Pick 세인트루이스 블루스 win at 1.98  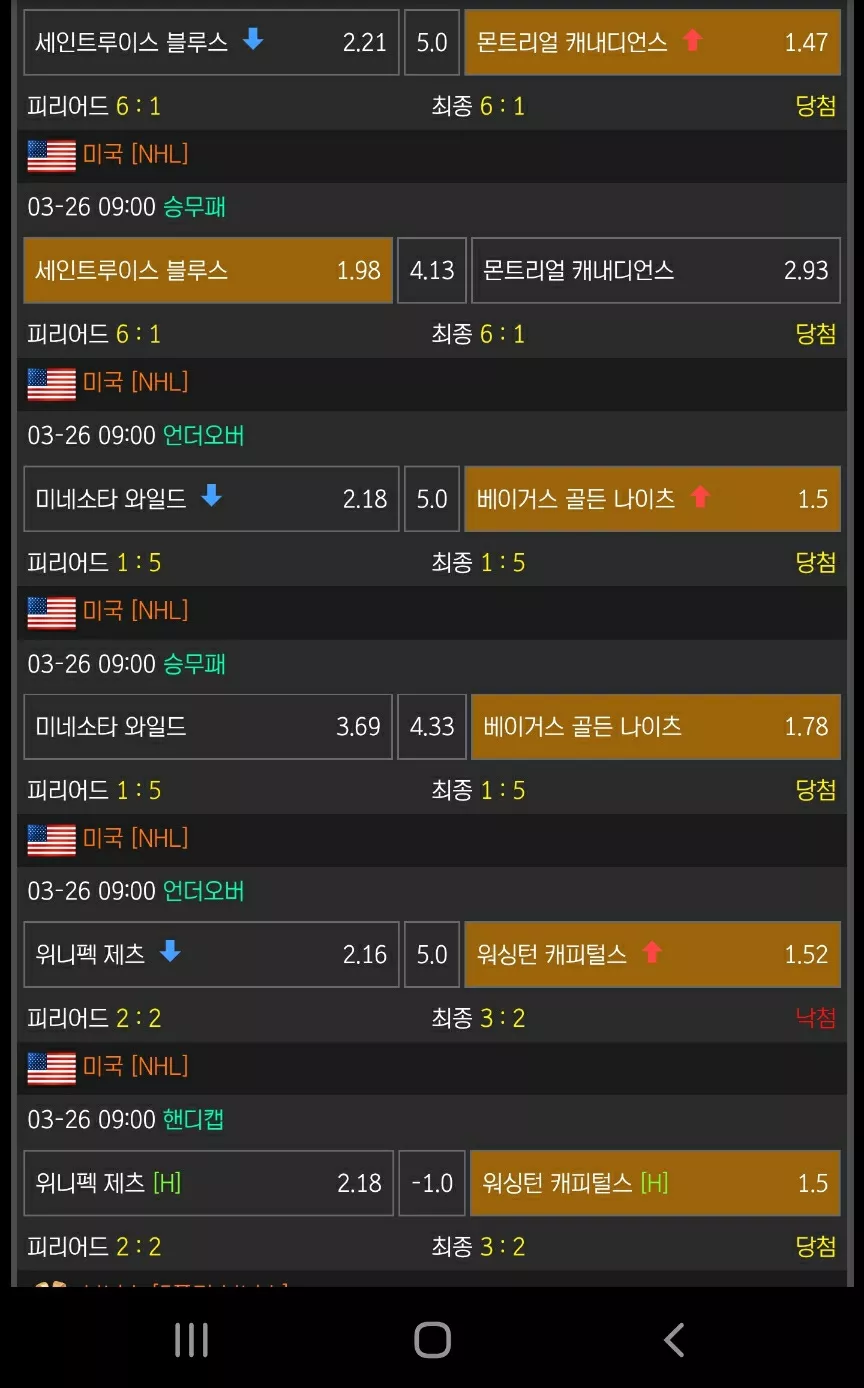tap(208, 270)
